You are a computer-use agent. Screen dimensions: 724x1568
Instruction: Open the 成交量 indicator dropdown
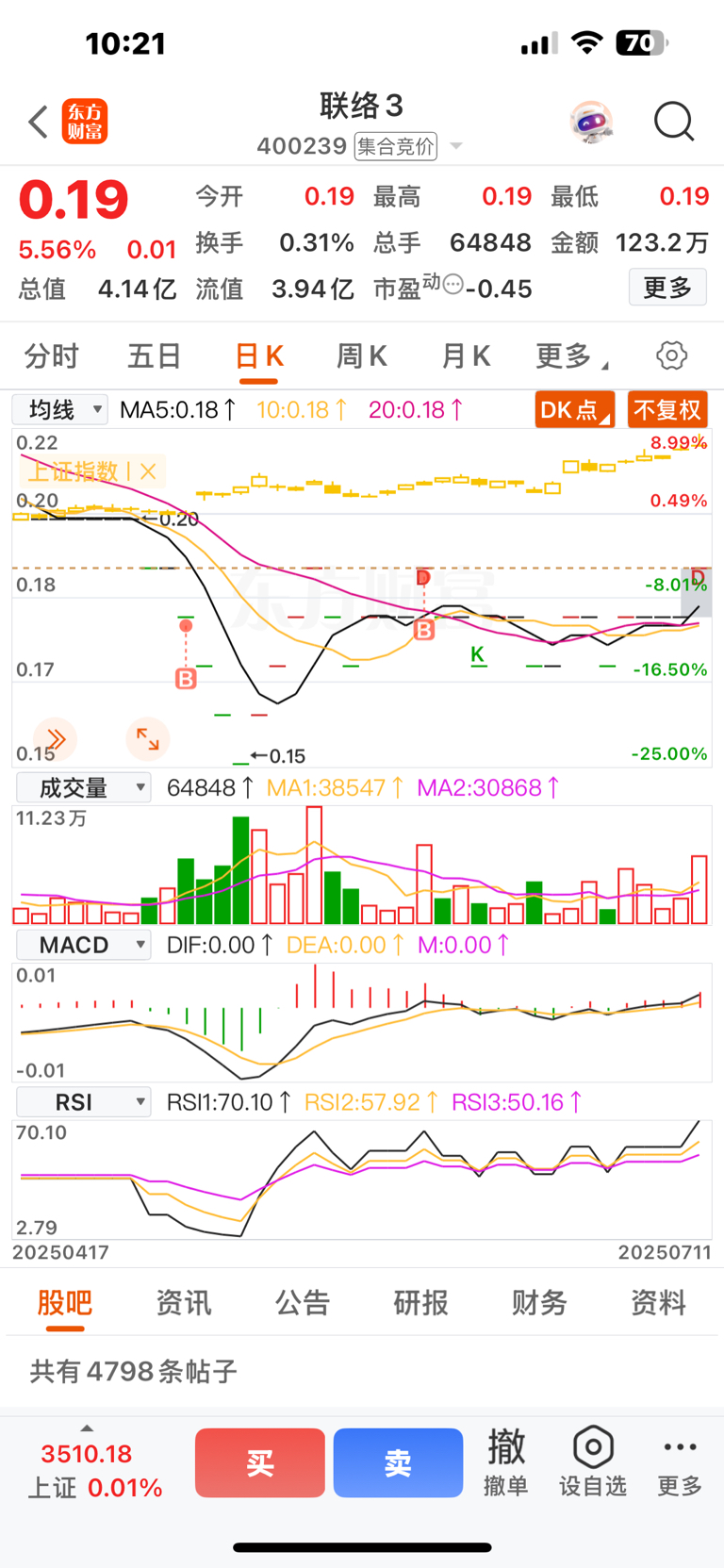click(x=83, y=787)
